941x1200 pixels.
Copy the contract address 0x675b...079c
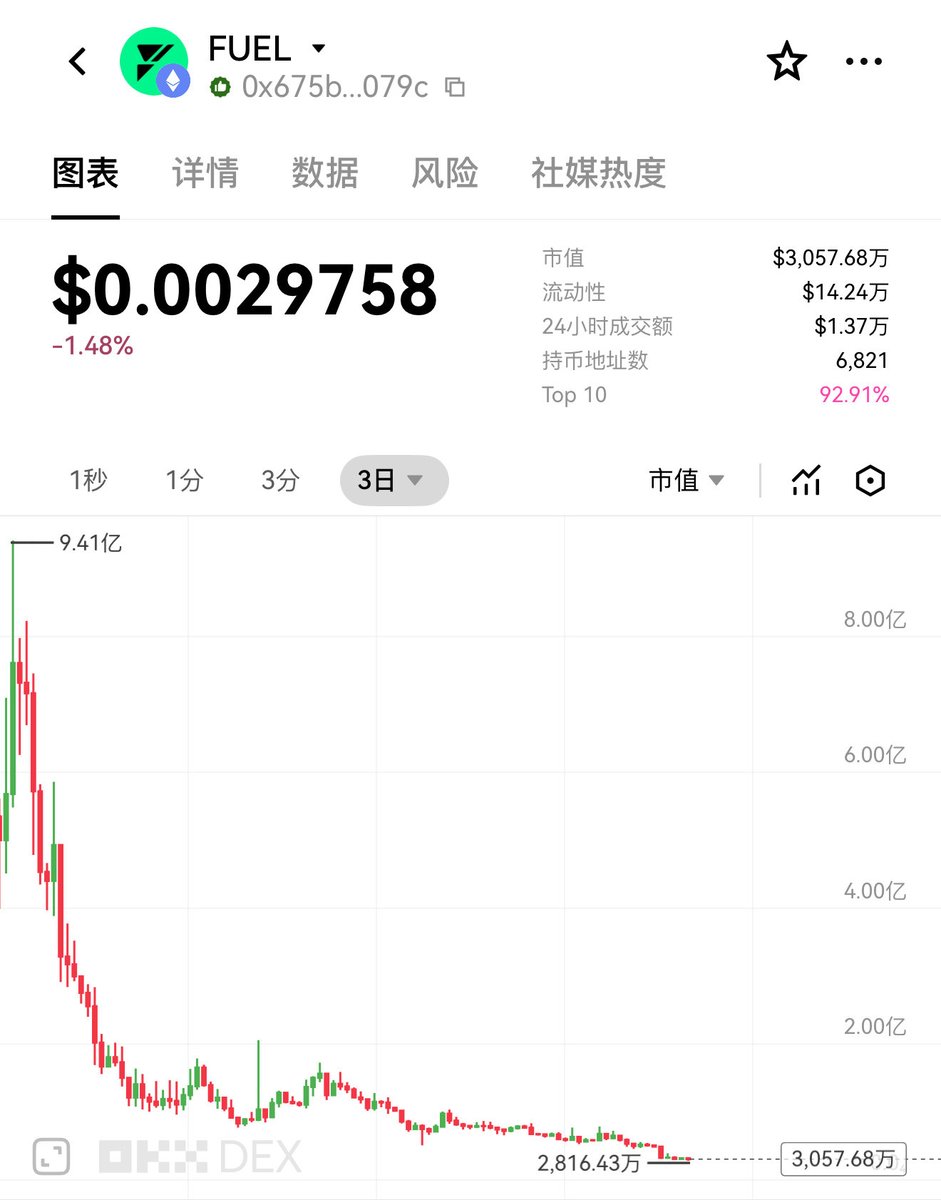(x=455, y=87)
